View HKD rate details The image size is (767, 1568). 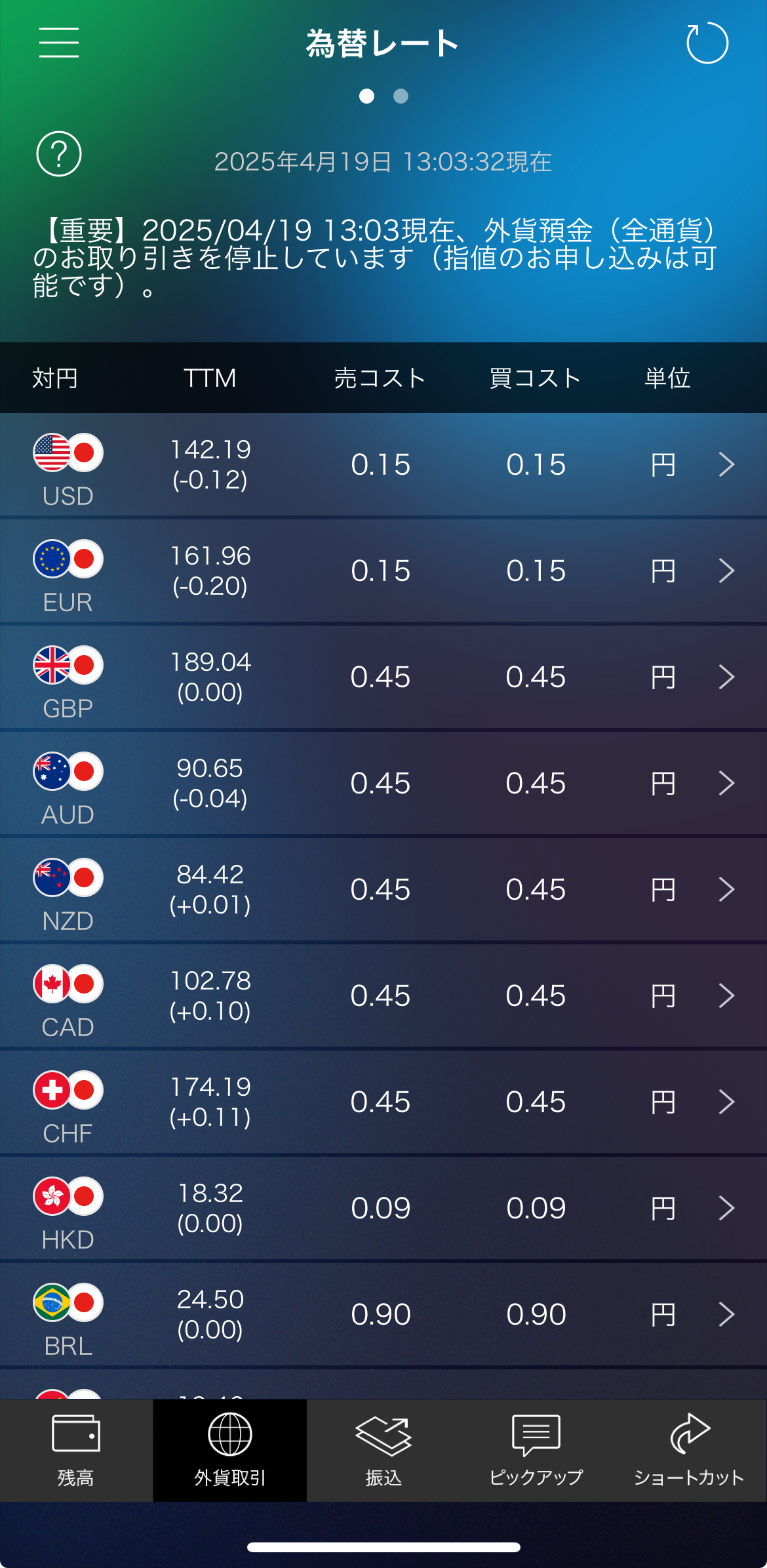point(383,1208)
